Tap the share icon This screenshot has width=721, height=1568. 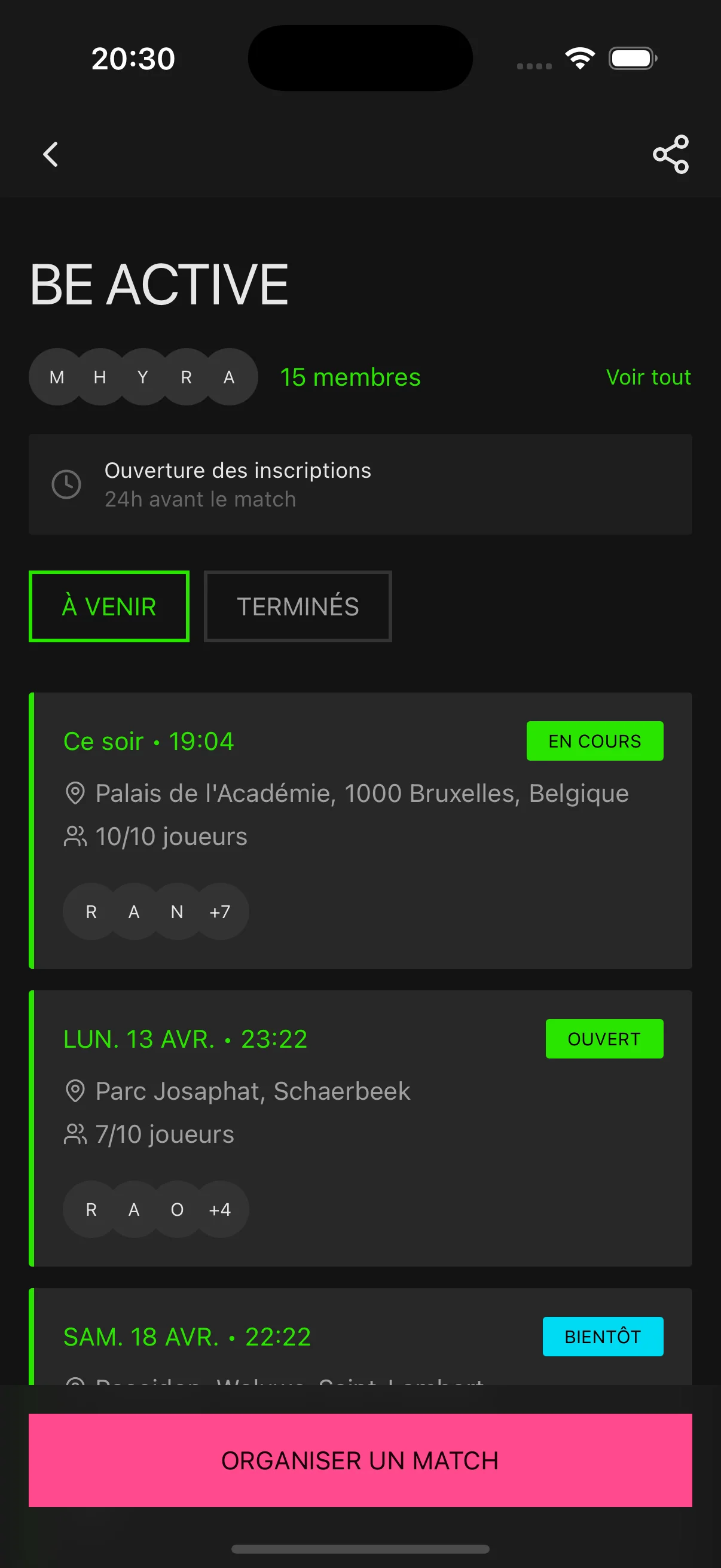pyautogui.click(x=670, y=155)
